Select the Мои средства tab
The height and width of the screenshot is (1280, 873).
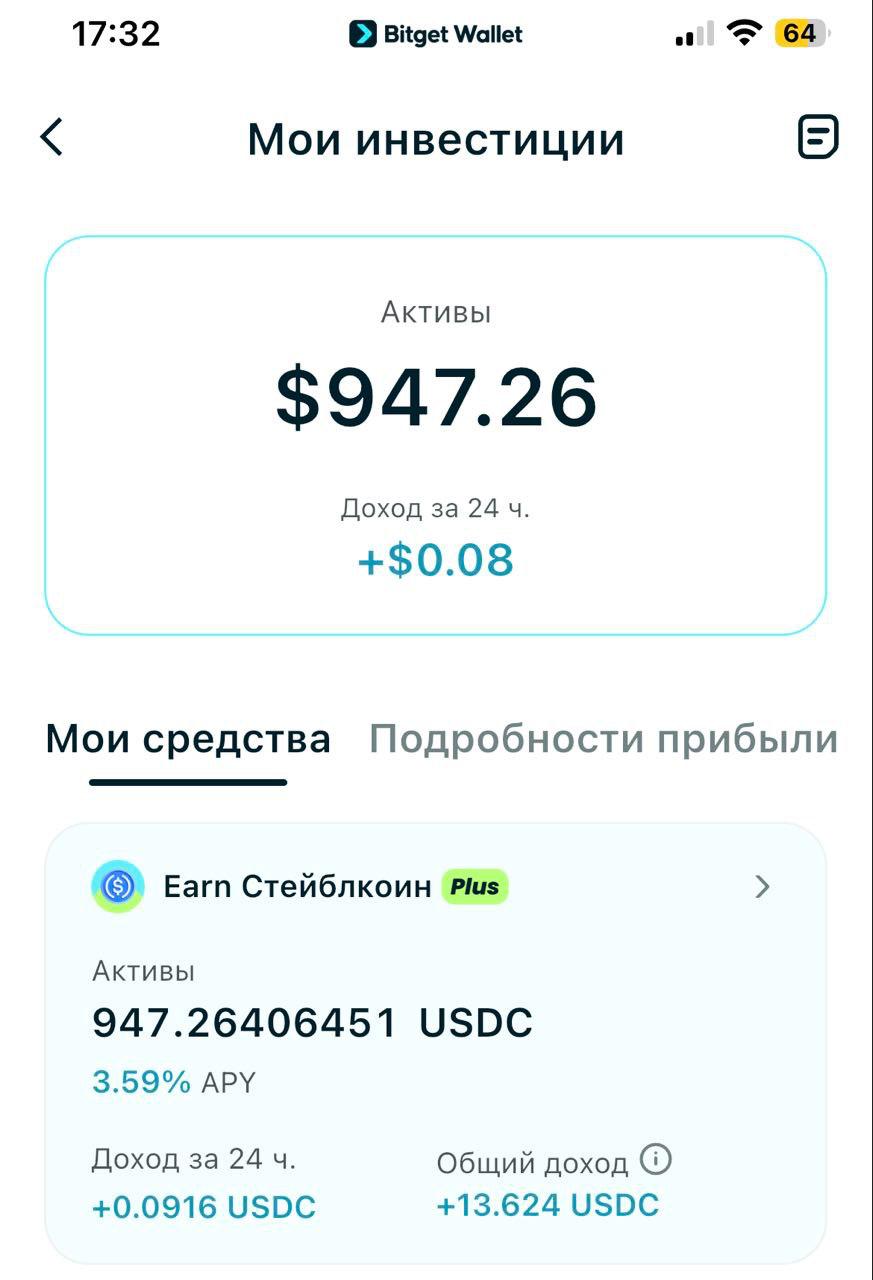pyautogui.click(x=186, y=738)
